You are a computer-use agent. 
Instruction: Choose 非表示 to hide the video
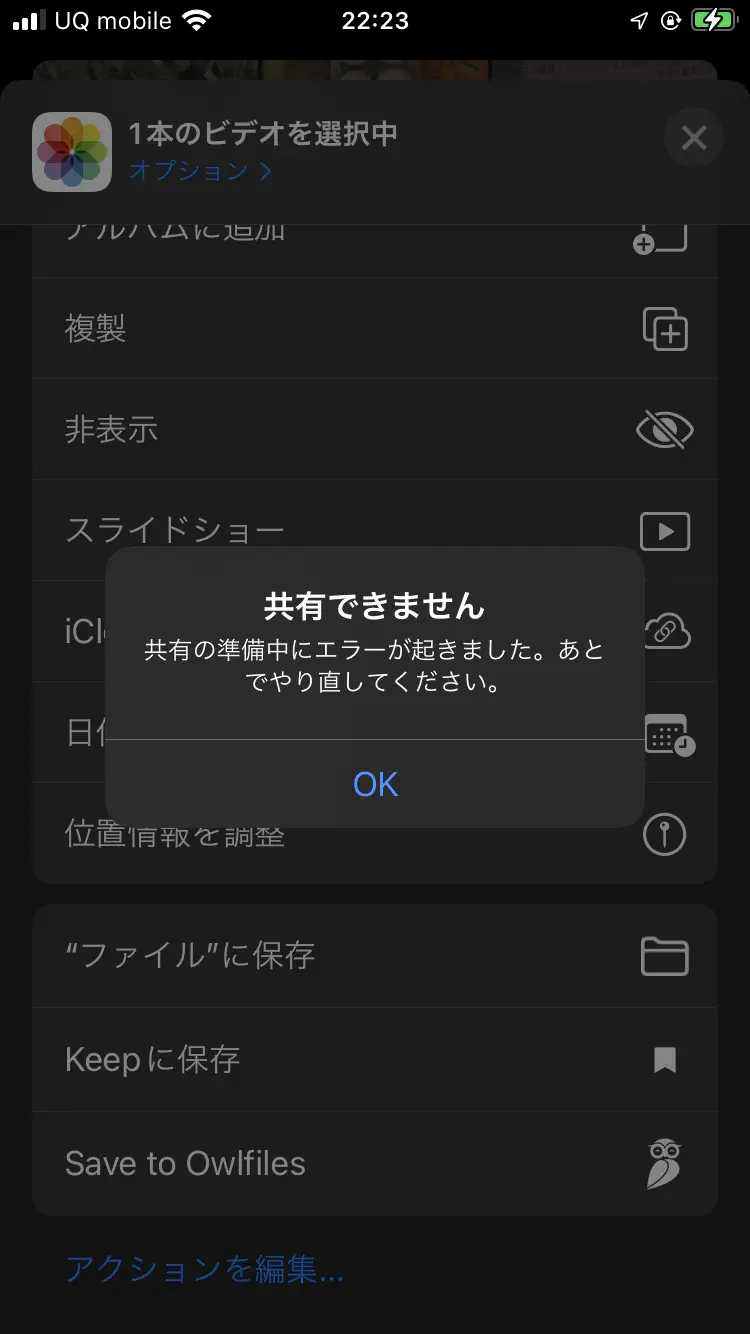click(x=375, y=430)
